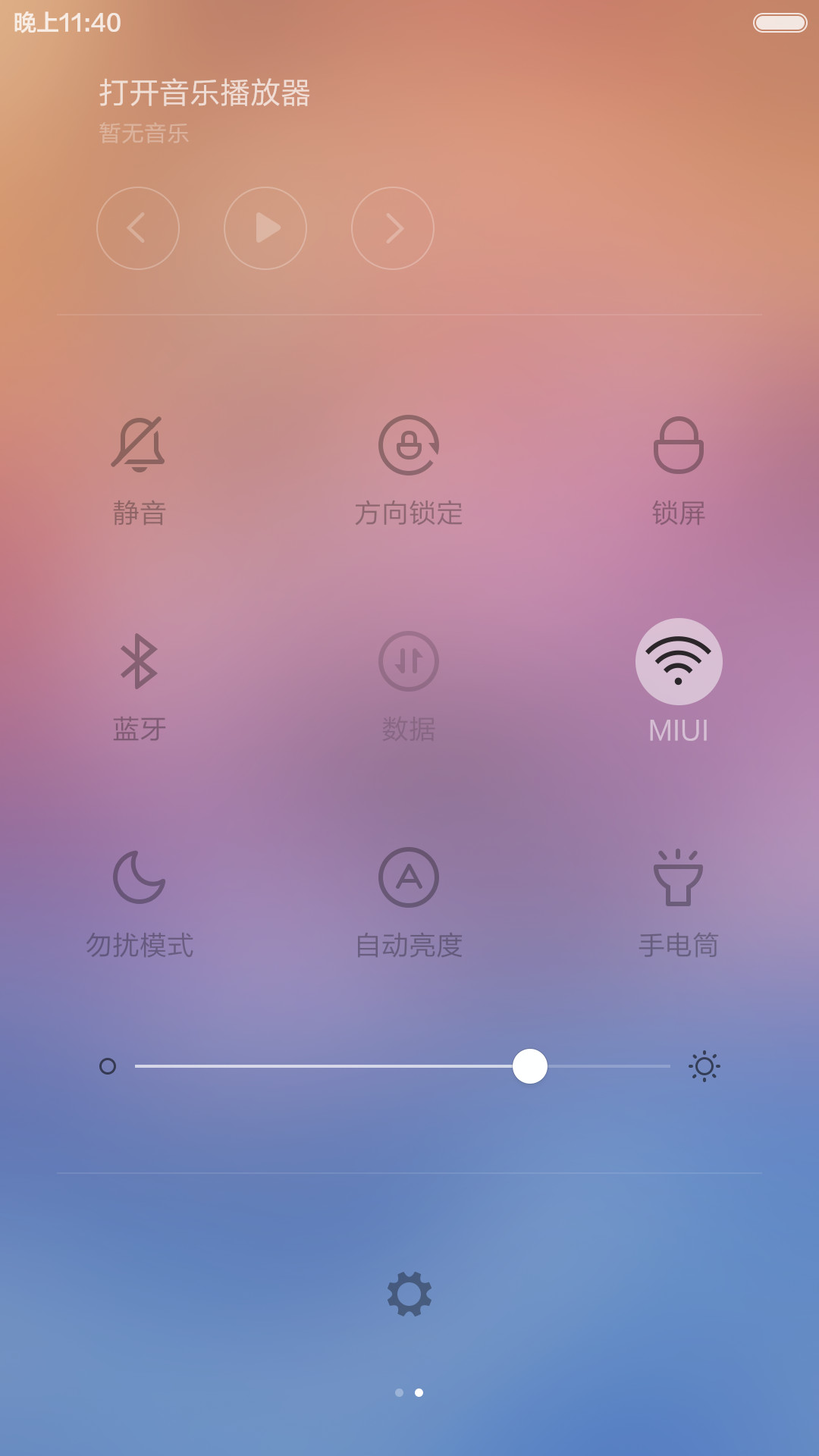
Task: Skip to the next music track
Action: [x=393, y=228]
